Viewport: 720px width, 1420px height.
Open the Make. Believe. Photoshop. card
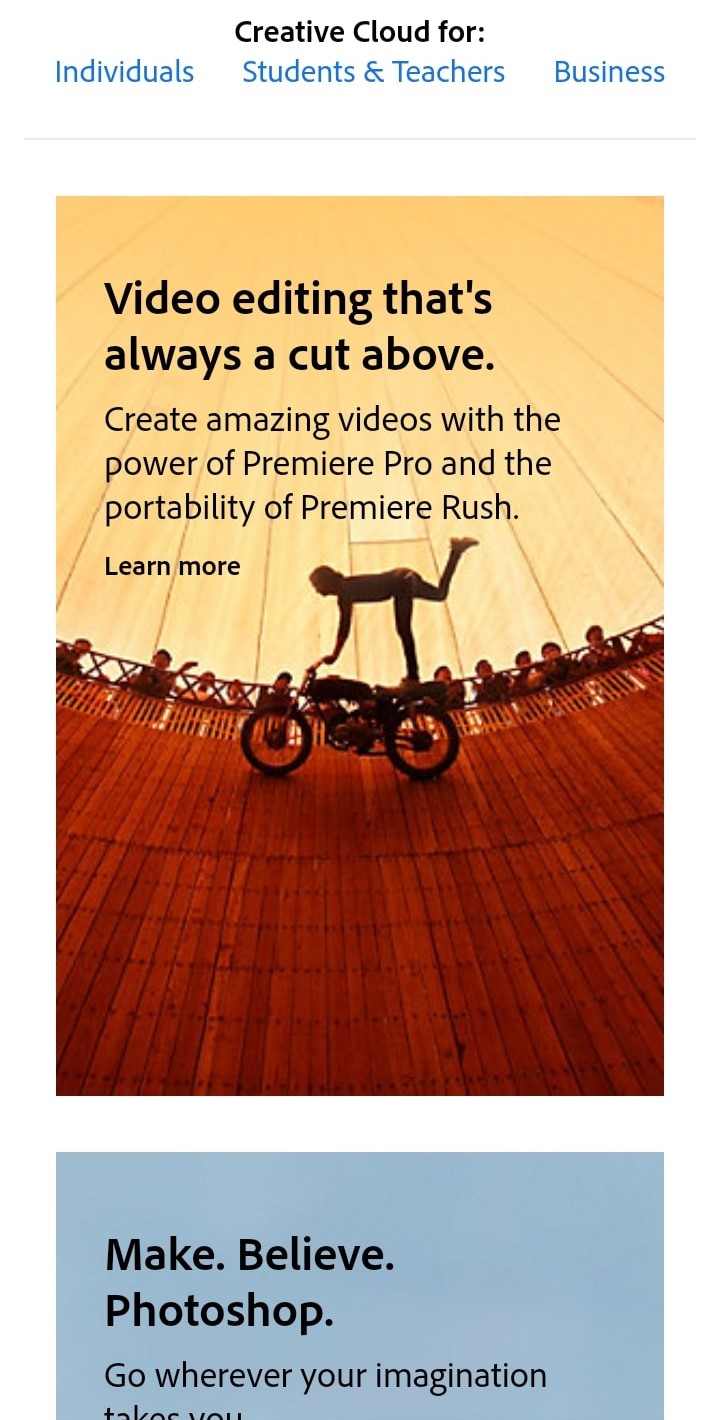(360, 1286)
